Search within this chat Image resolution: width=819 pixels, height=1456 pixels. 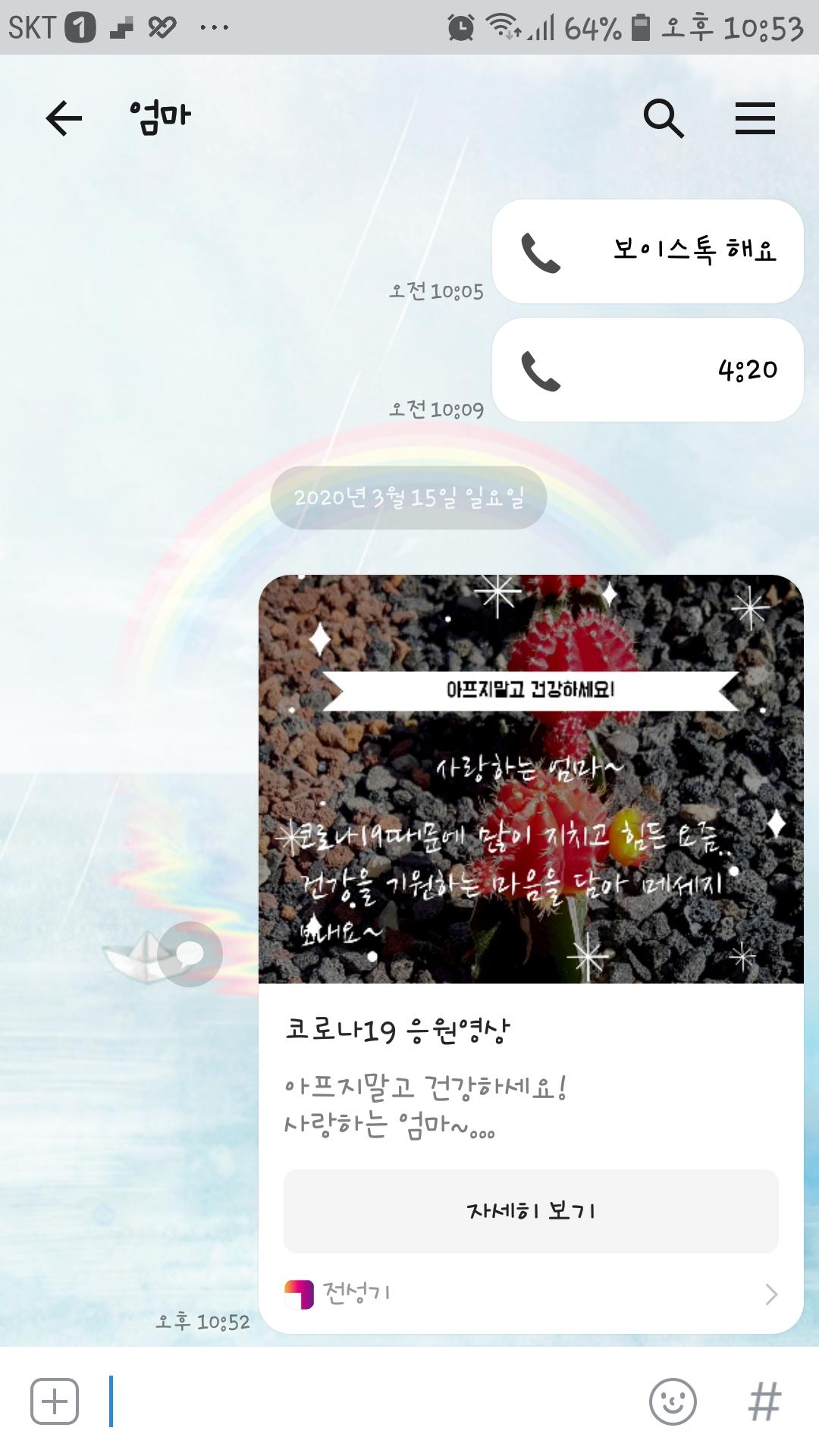click(664, 119)
